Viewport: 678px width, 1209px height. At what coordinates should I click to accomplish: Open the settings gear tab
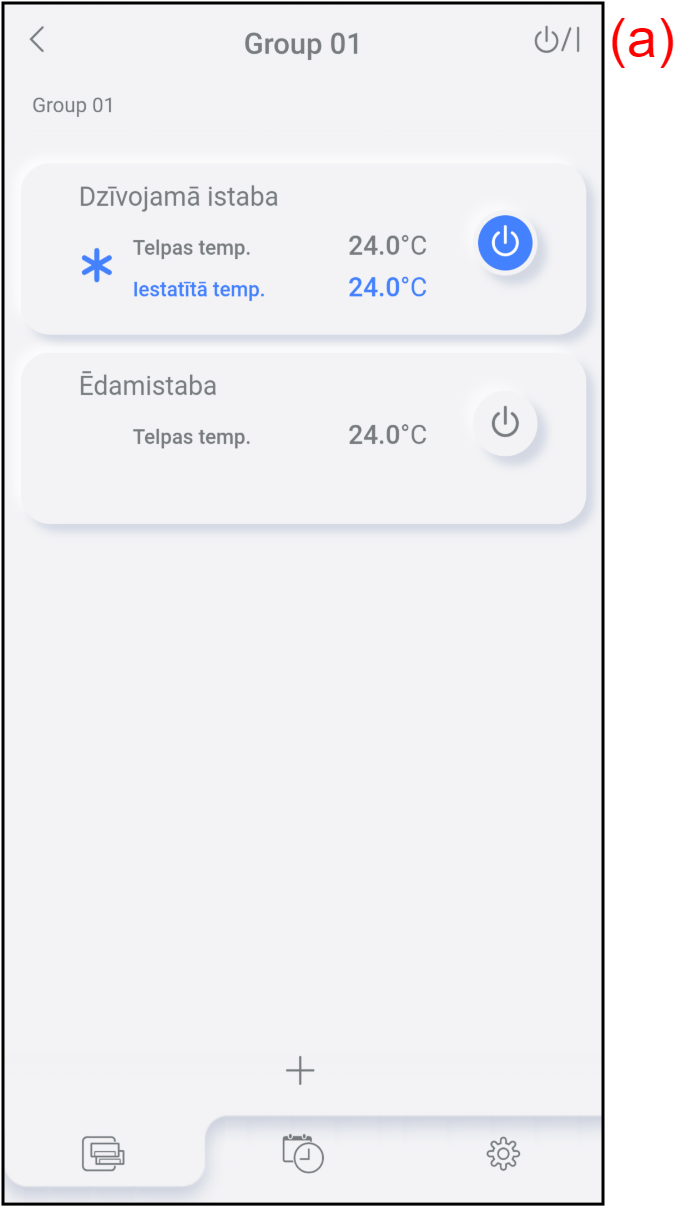click(503, 1154)
